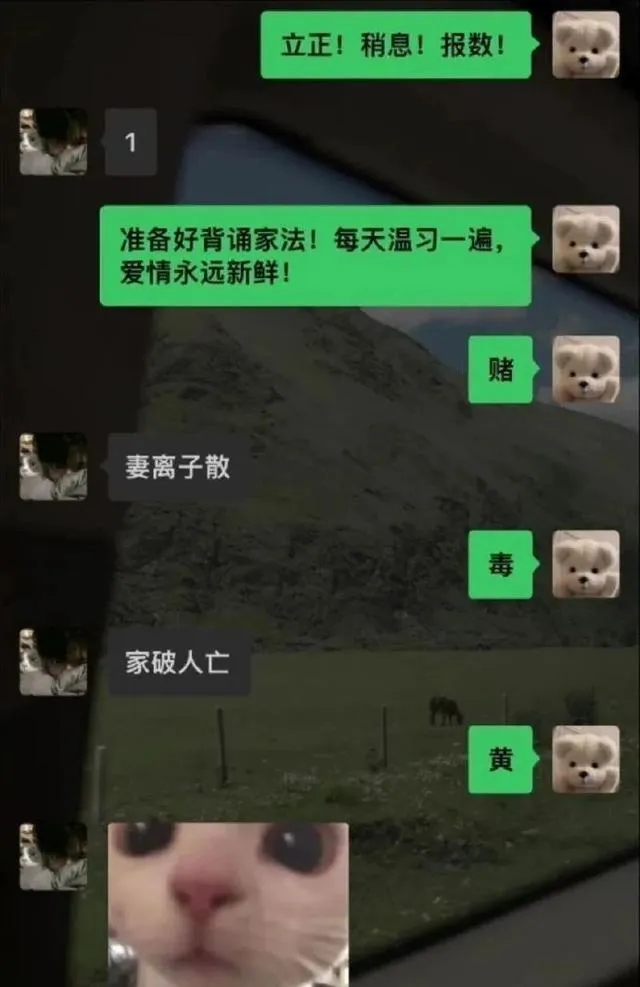Open bear avatar beside "立正！稍息！报数！"
The image size is (640, 987).
click(586, 45)
